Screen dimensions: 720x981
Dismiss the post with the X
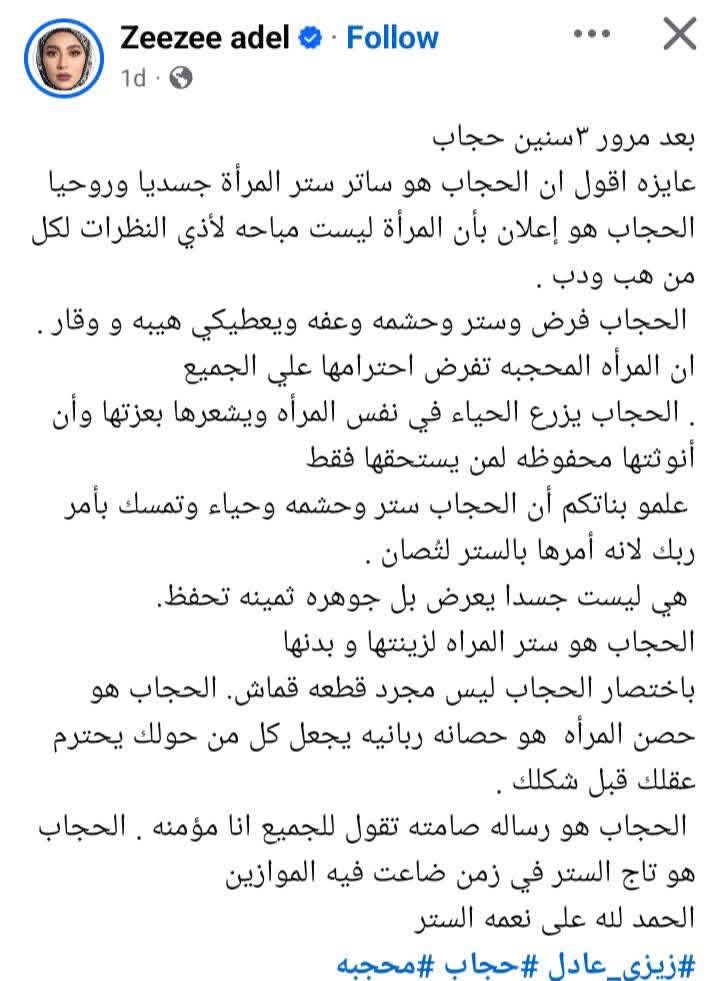pyautogui.click(x=679, y=36)
